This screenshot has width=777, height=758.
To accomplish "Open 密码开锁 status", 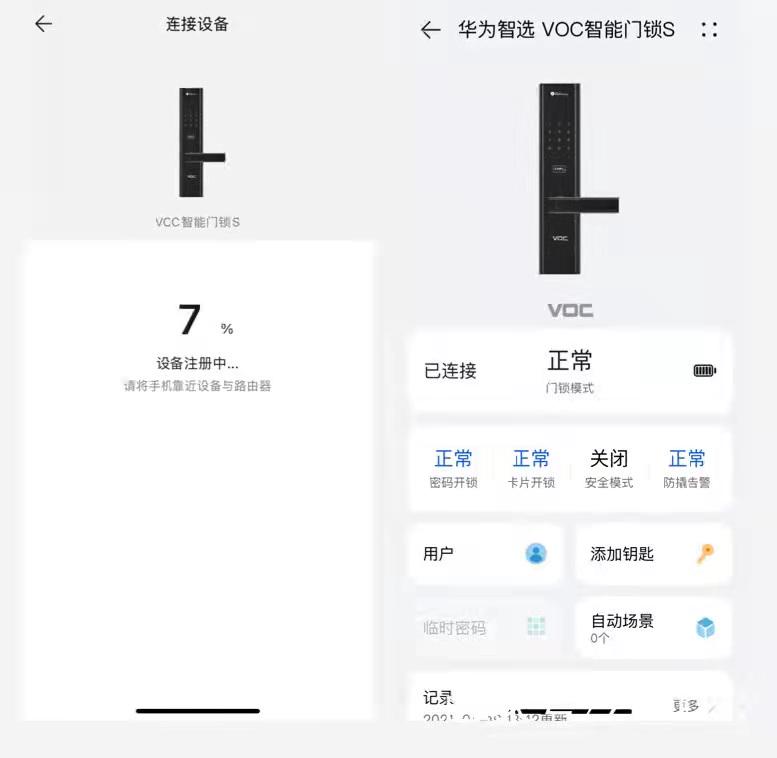I will [453, 468].
